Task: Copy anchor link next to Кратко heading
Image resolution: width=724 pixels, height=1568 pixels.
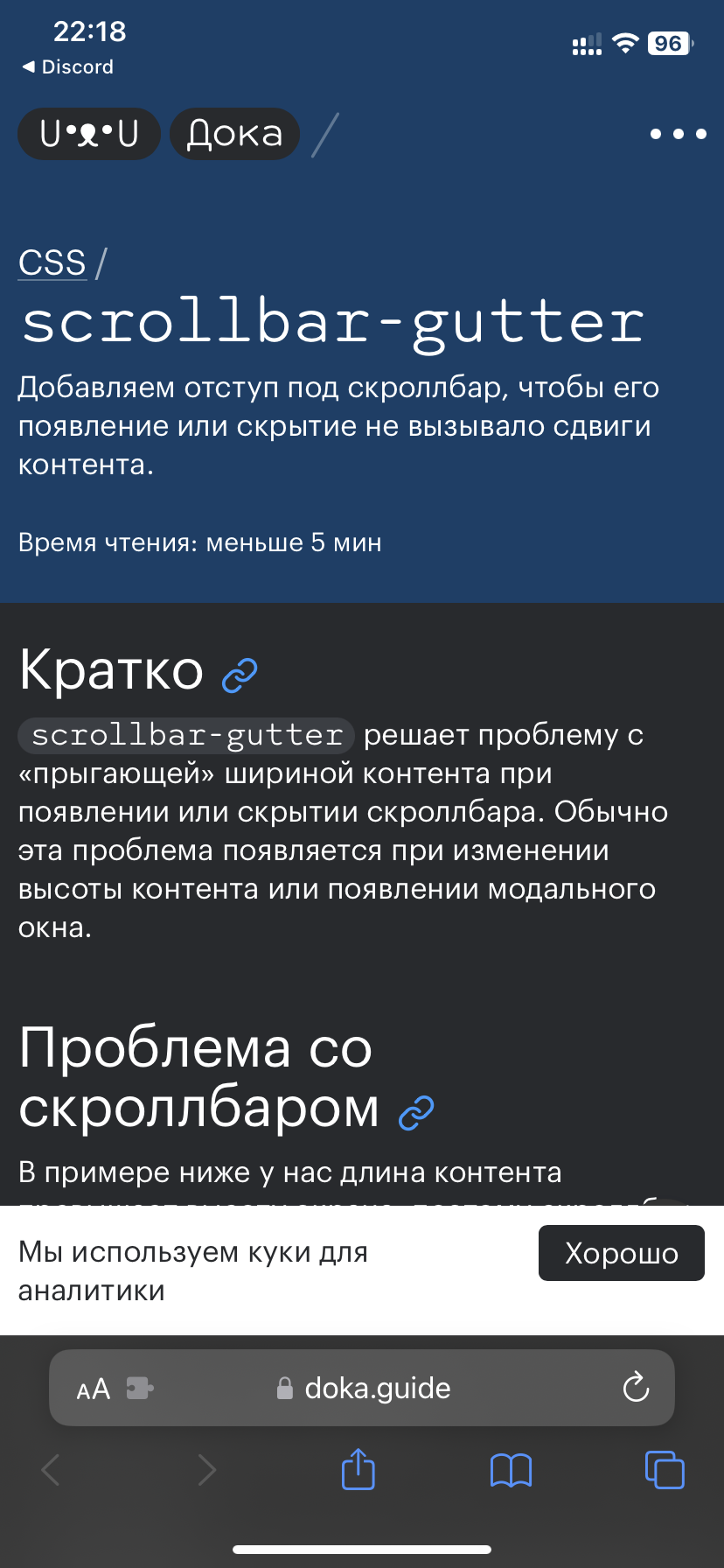Action: [x=240, y=675]
